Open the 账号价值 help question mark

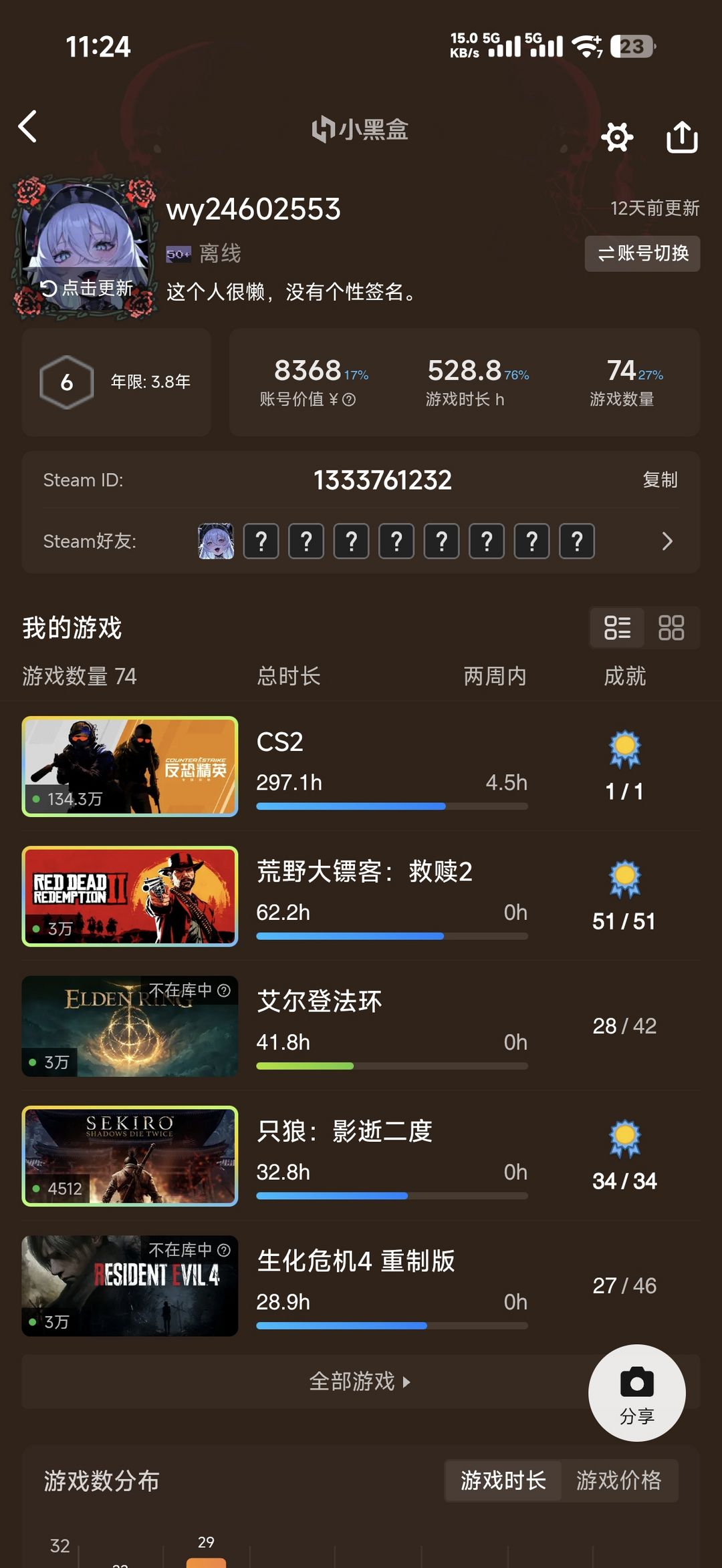point(349,400)
